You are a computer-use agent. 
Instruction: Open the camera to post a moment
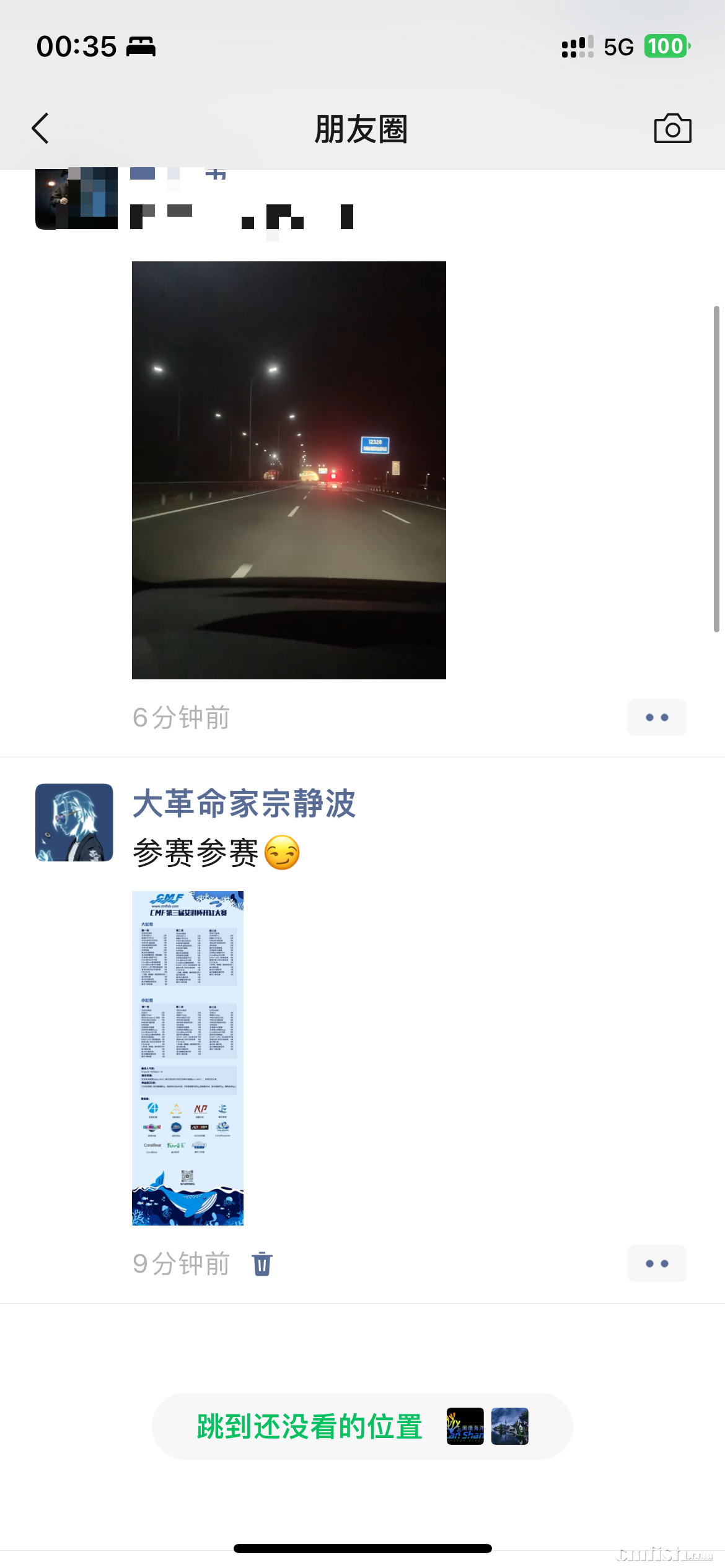[x=672, y=129]
